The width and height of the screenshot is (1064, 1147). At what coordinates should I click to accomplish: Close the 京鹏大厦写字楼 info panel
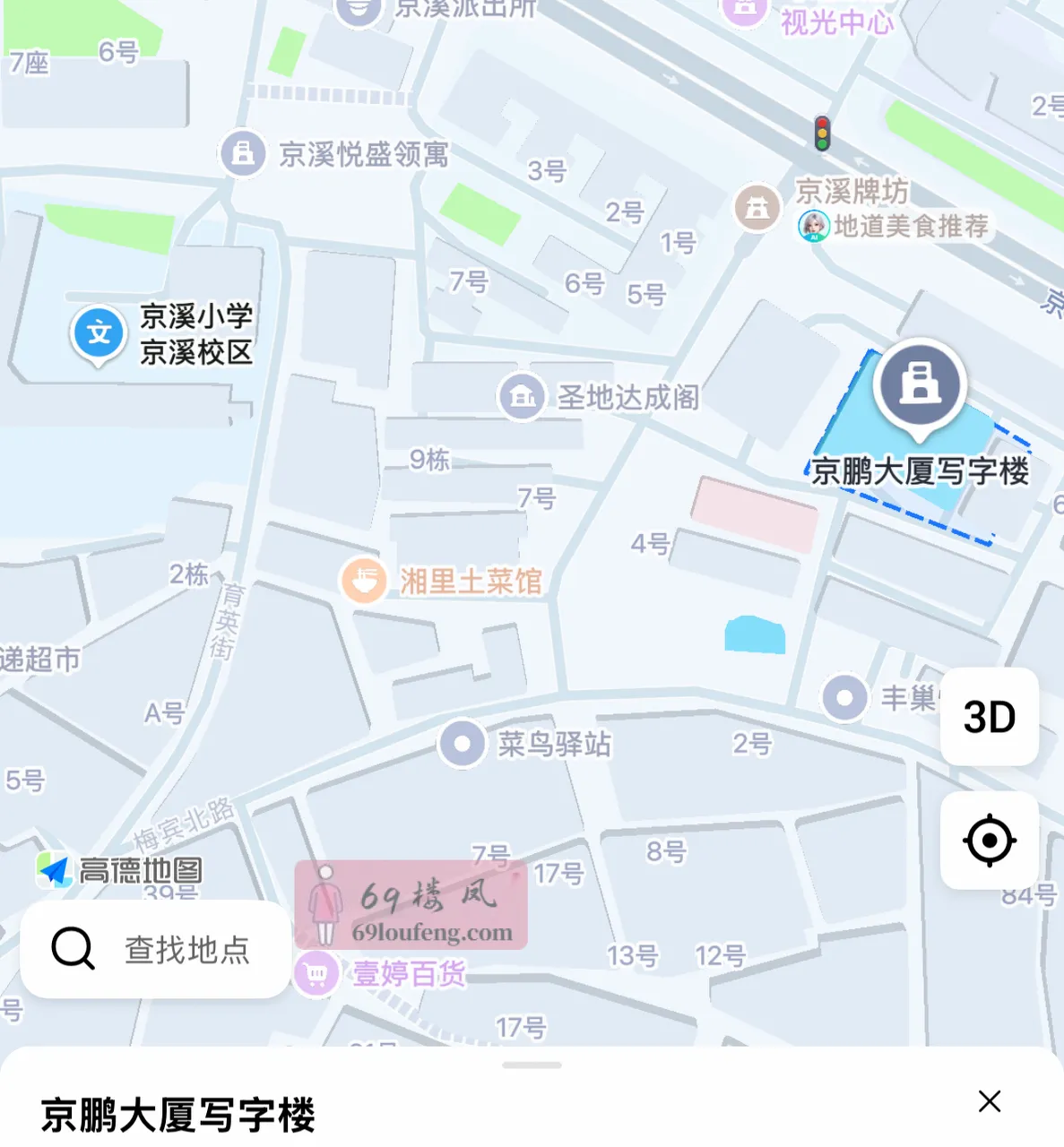click(989, 1100)
